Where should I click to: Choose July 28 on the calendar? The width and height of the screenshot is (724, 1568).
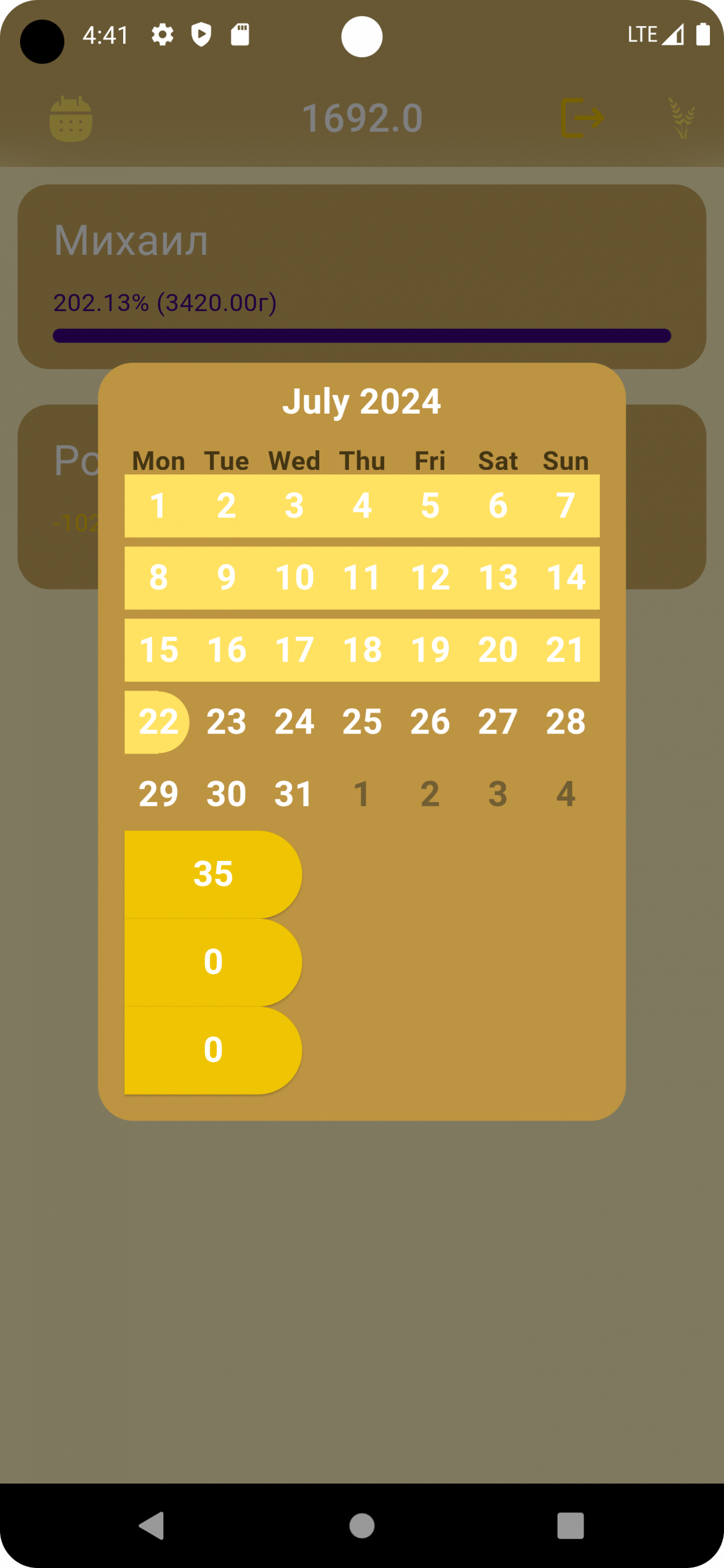(x=565, y=722)
